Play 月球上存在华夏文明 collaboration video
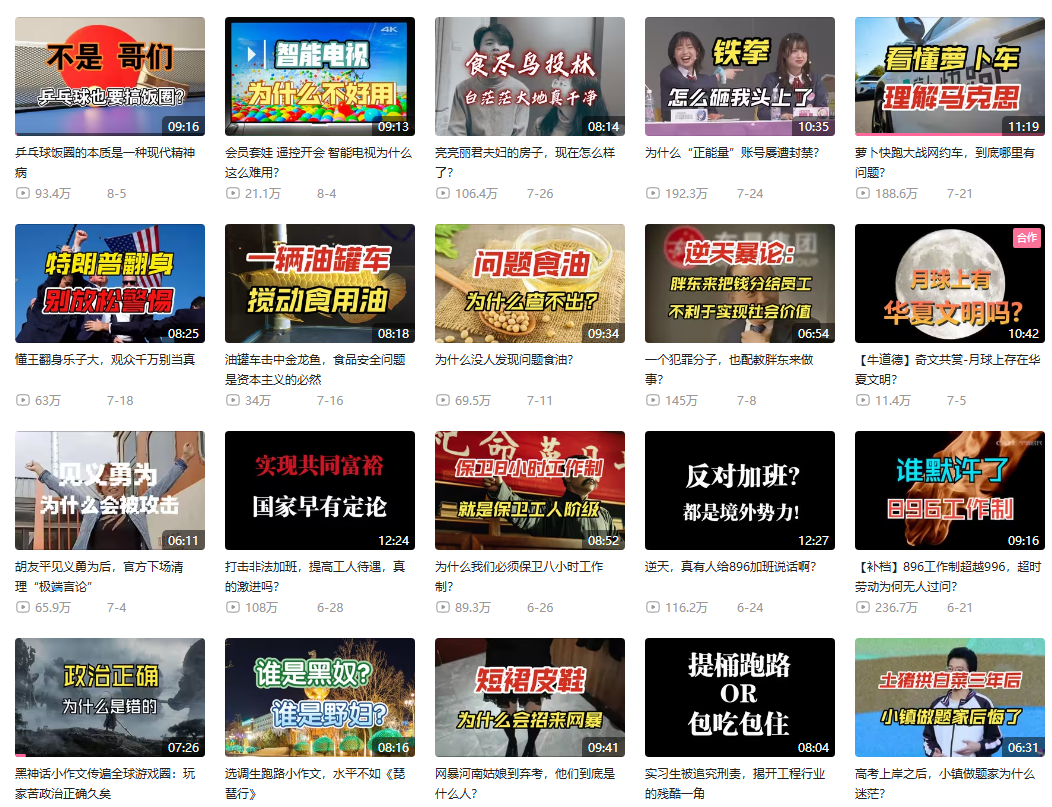The width and height of the screenshot is (1052, 807). (950, 283)
